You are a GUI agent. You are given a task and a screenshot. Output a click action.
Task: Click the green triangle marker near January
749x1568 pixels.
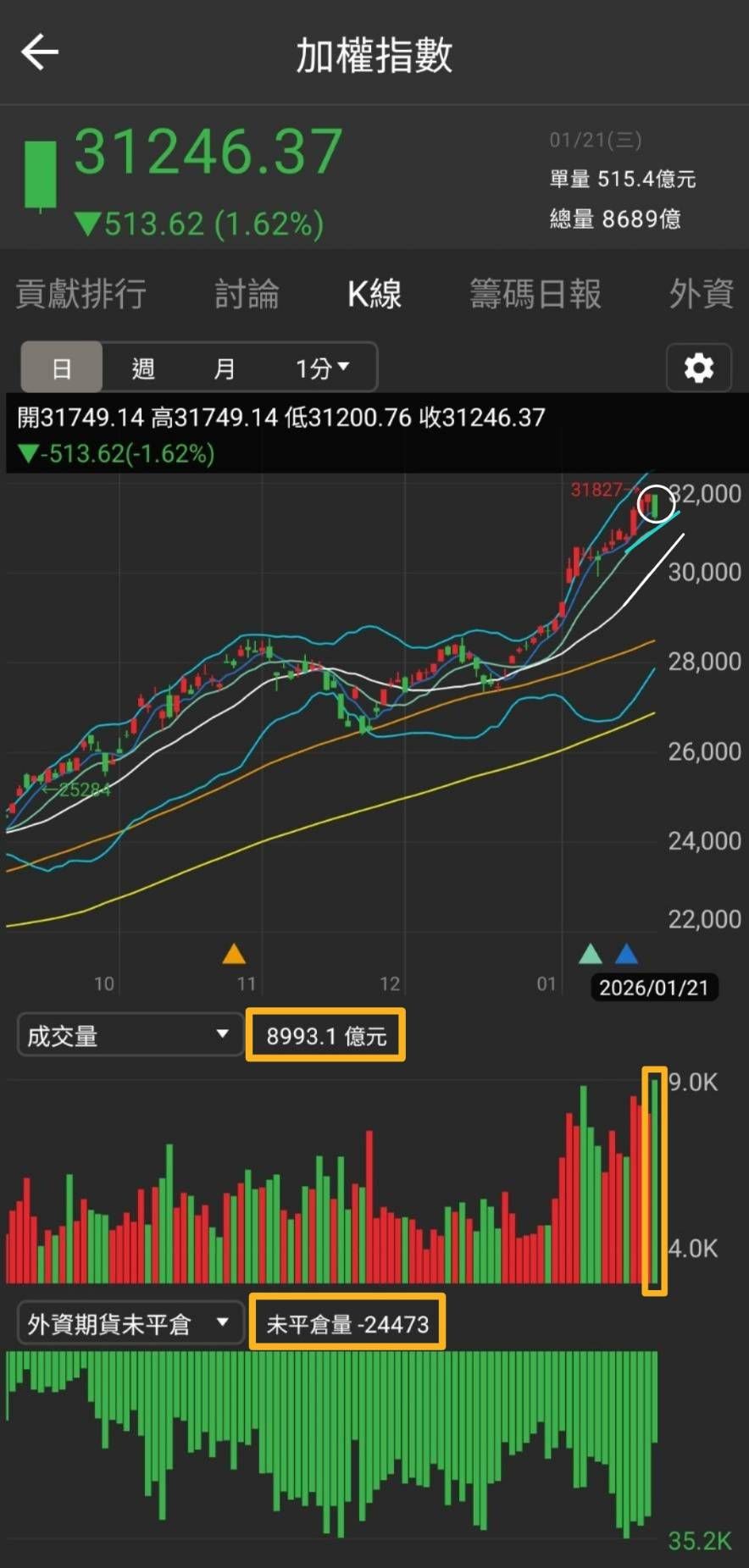591,954
